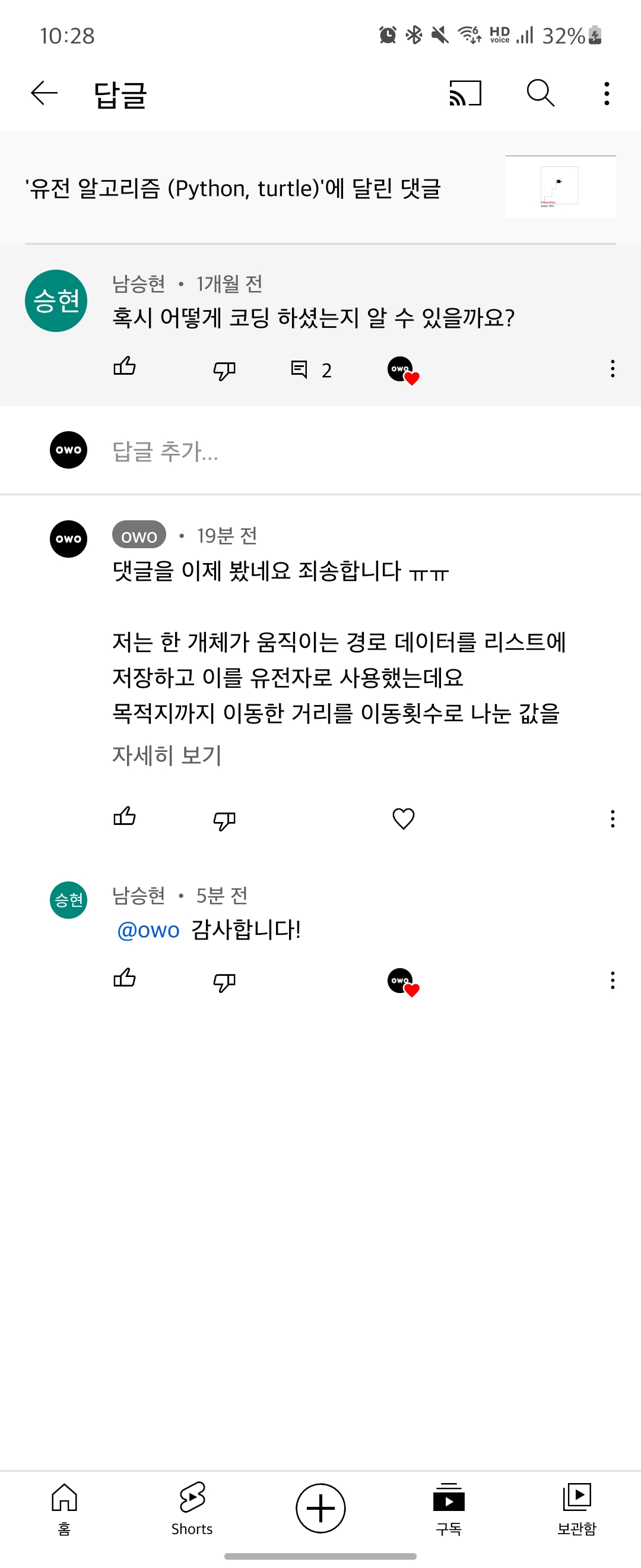Go back from the replies screen
Image resolution: width=641 pixels, height=1568 pixels.
44,93
